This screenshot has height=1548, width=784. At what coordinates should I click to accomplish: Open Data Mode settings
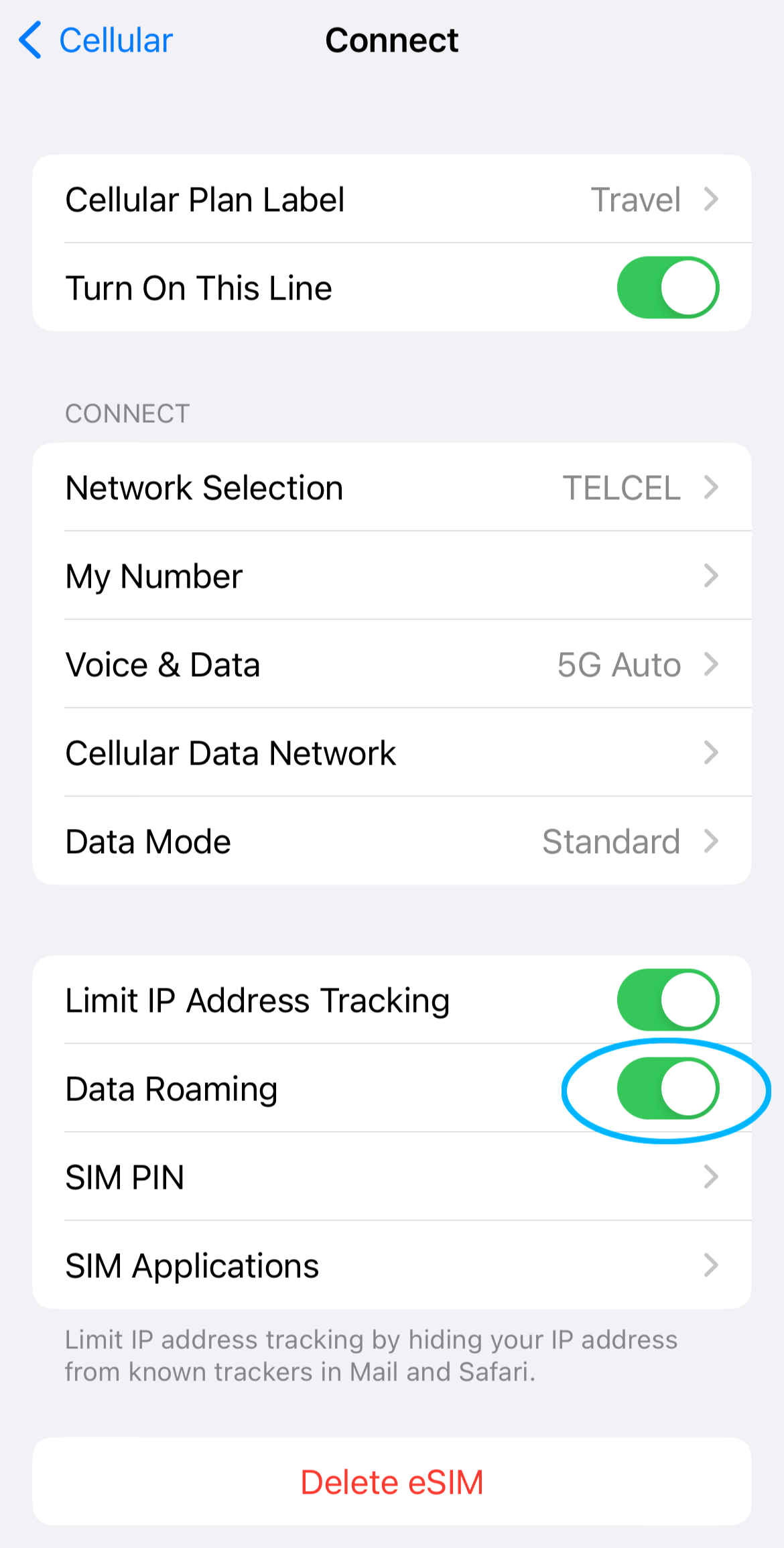(391, 842)
